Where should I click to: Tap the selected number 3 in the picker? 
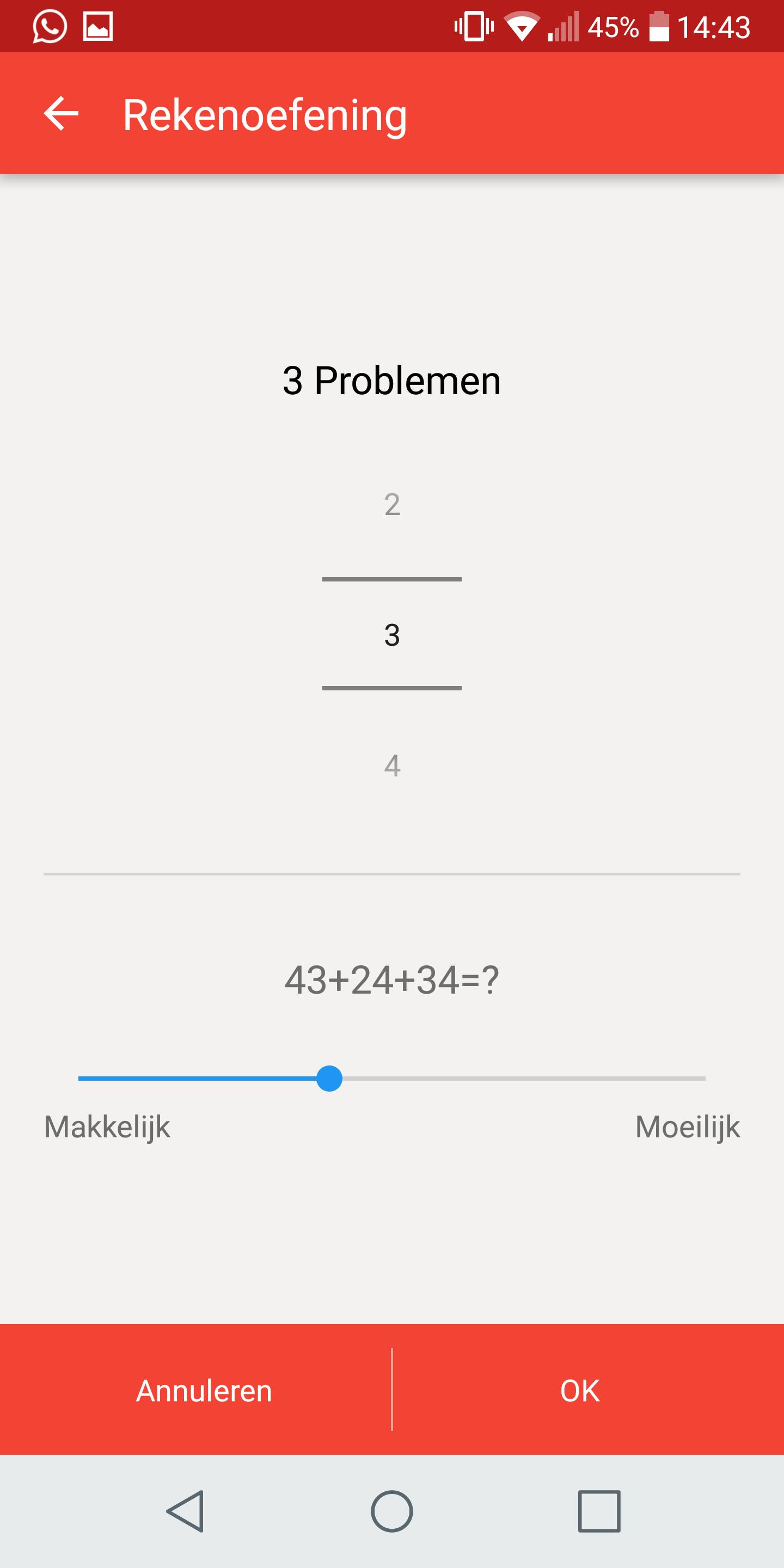[x=392, y=635]
